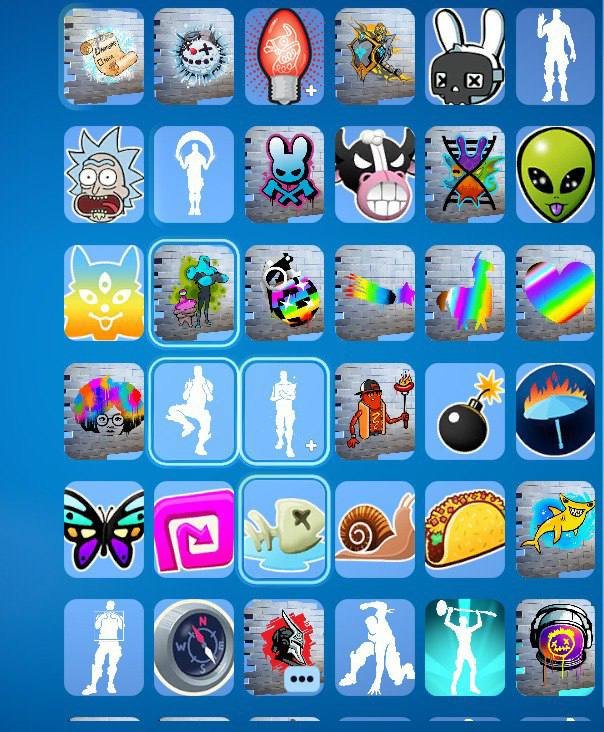This screenshot has width=604, height=732.
Task: Tap the angry cow face emoticon
Action: [375, 174]
